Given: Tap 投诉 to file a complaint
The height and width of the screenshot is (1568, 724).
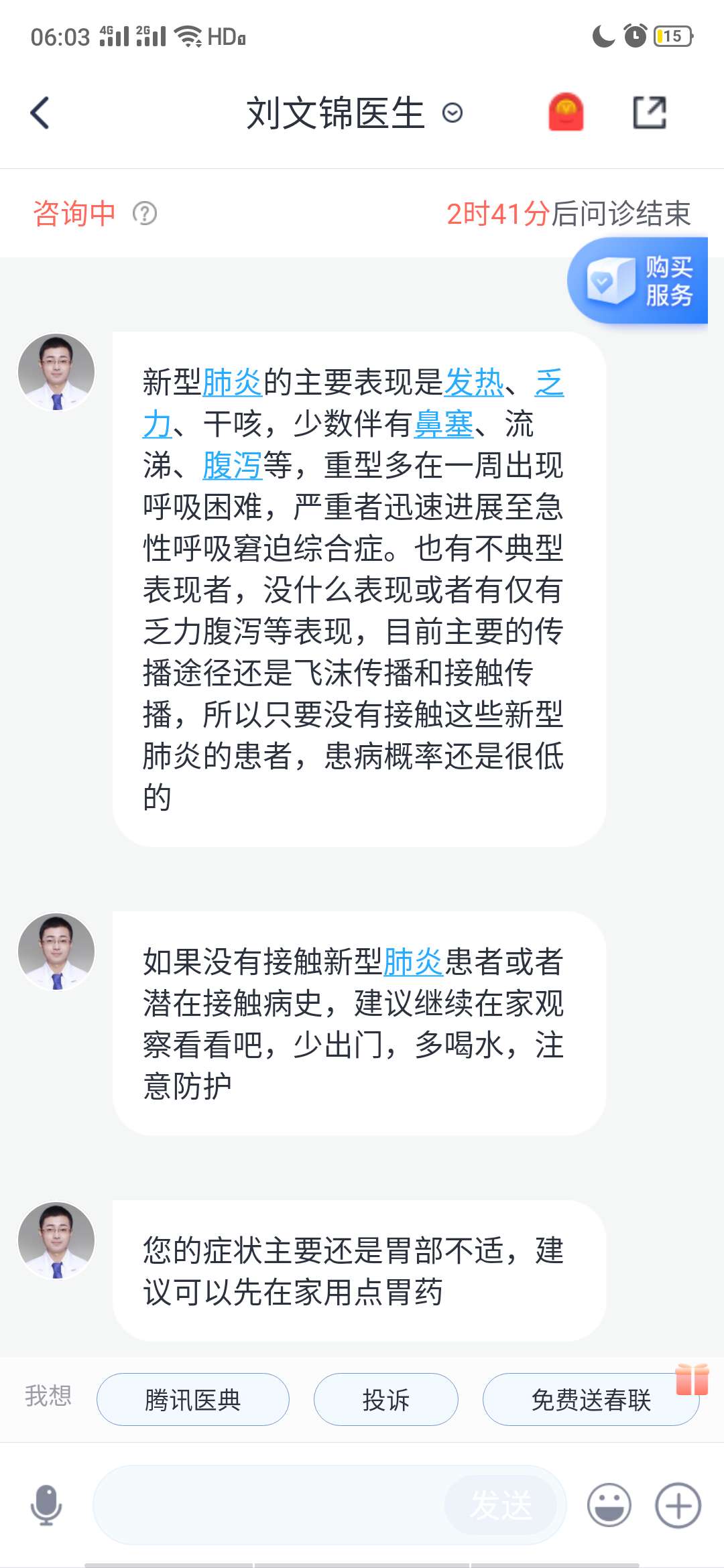Looking at the screenshot, I should point(386,1399).
